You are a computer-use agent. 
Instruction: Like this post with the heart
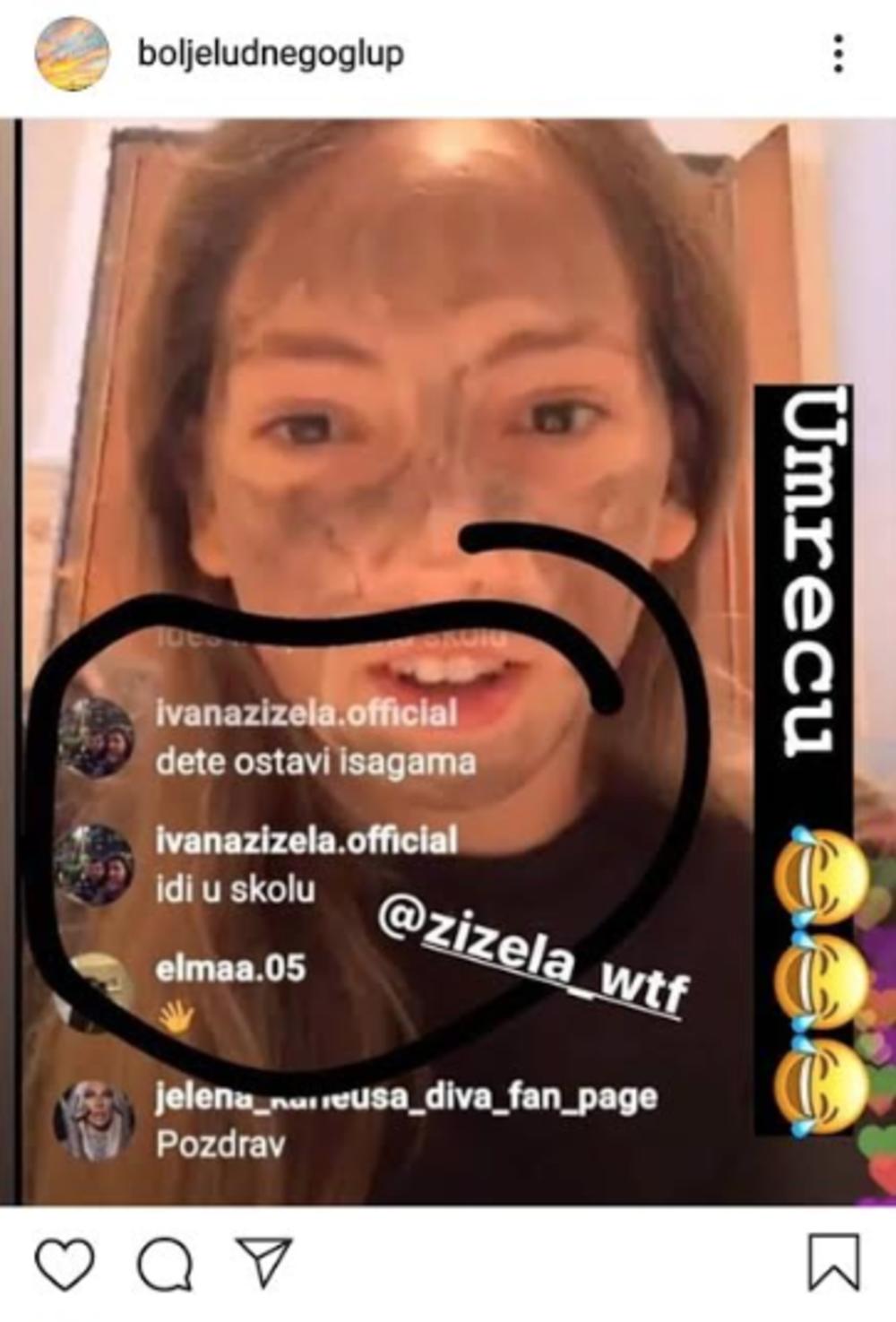point(65,1264)
